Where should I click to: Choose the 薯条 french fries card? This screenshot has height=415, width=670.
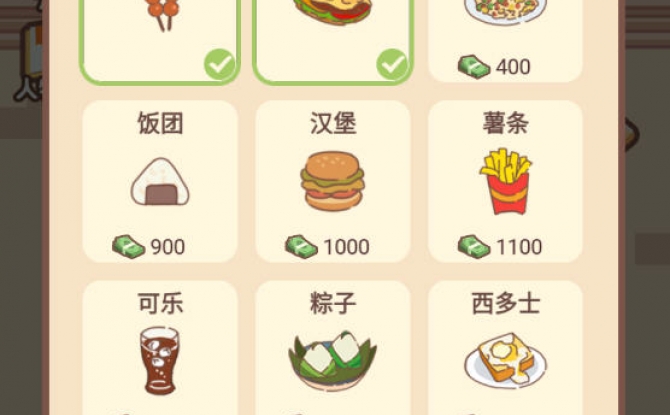[505, 182]
